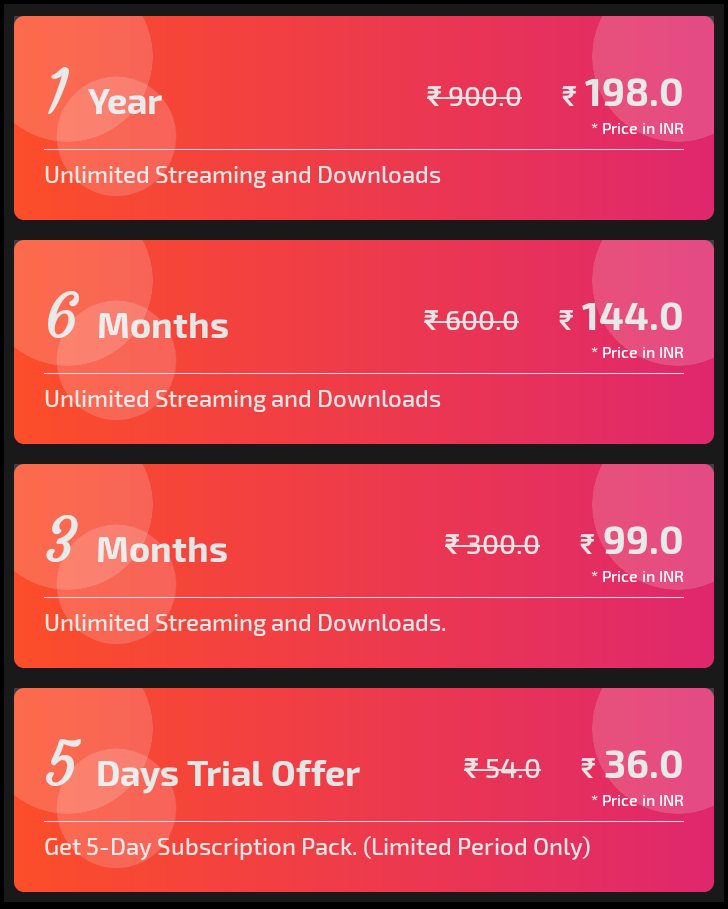Screen dimensions: 728x909
Task: Click the strikethrough ₹900.0 original price
Action: 477,95
